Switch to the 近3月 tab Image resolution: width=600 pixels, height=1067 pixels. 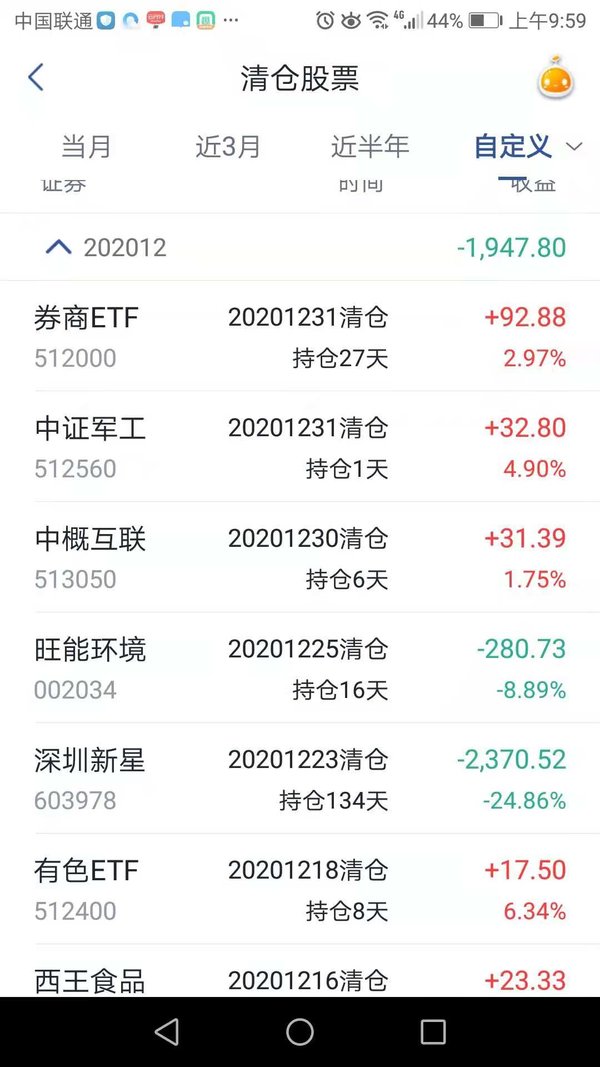[228, 146]
